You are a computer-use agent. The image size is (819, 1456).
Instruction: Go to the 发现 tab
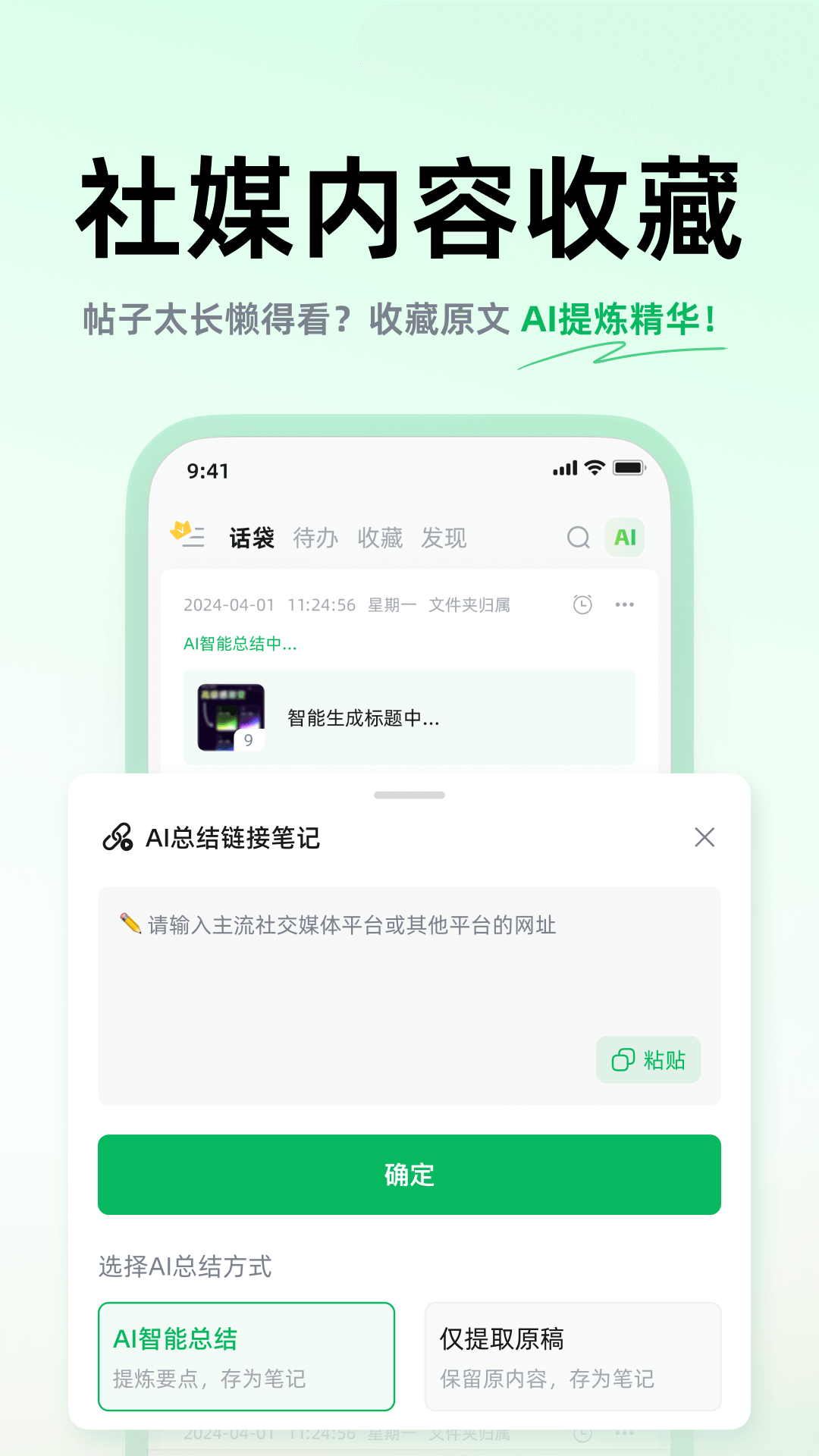(444, 538)
